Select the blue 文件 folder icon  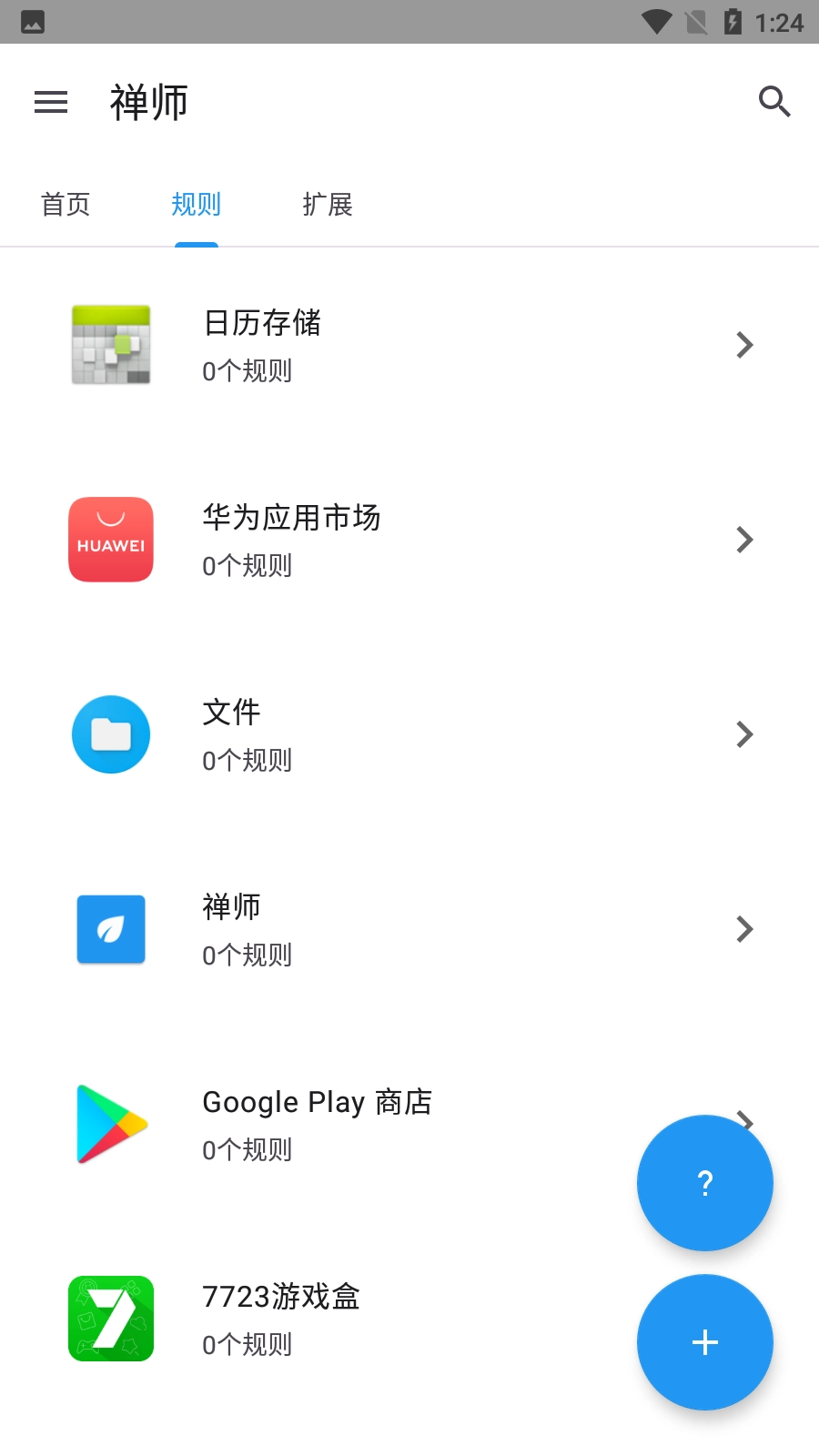[x=110, y=734]
